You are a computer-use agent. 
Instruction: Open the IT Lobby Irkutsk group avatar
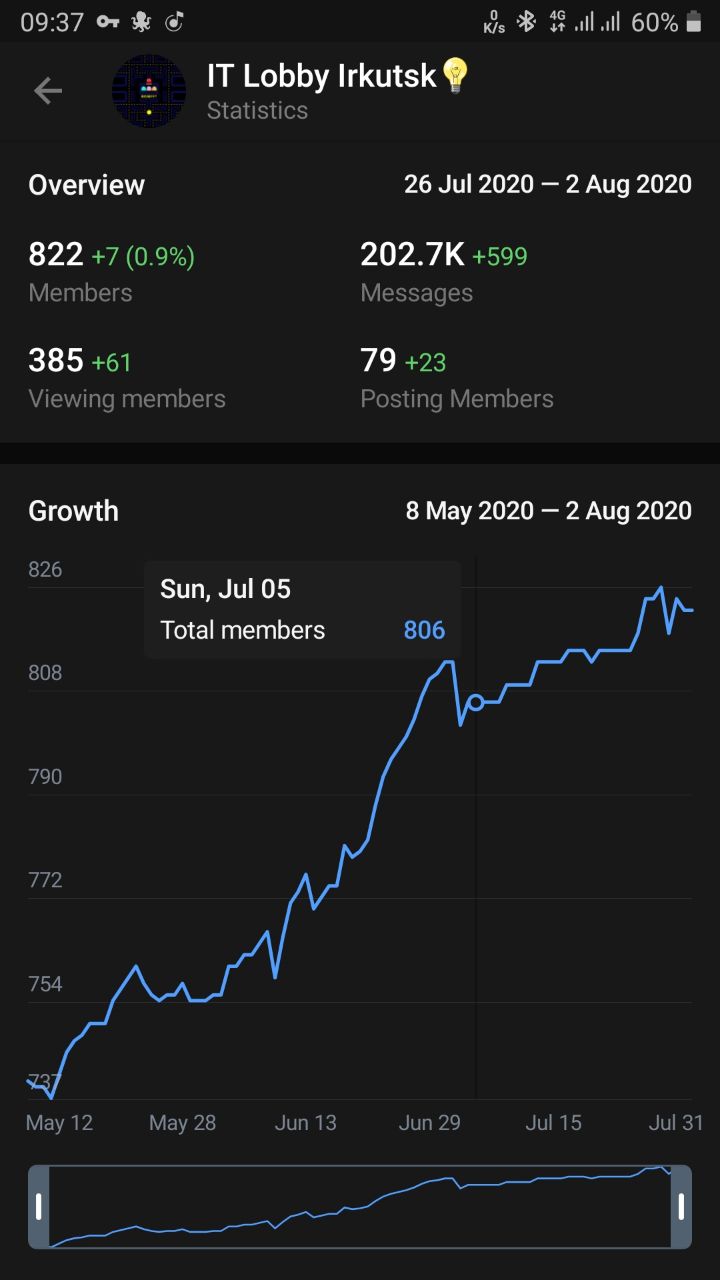[x=149, y=91]
